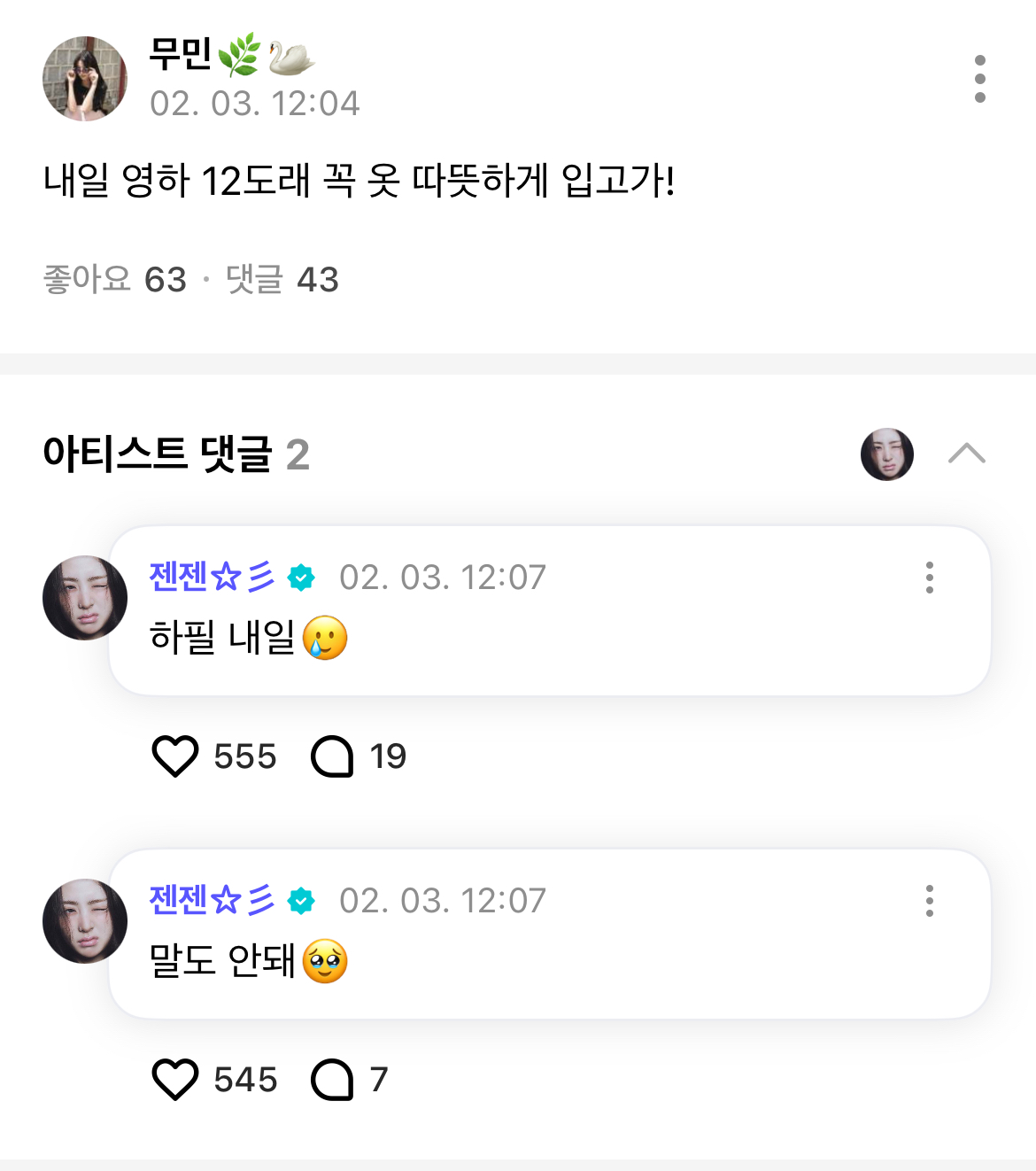Viewport: 1036px width, 1171px height.
Task: Open 젠젠 artist name on 하필 내일 comment
Action: (213, 578)
